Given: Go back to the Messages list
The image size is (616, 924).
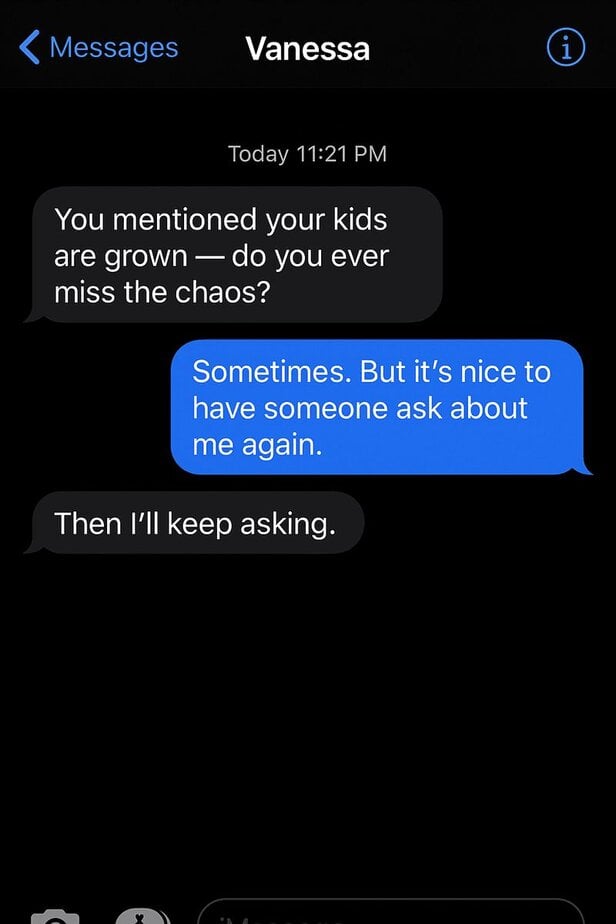Looking at the screenshot, I should point(98,47).
